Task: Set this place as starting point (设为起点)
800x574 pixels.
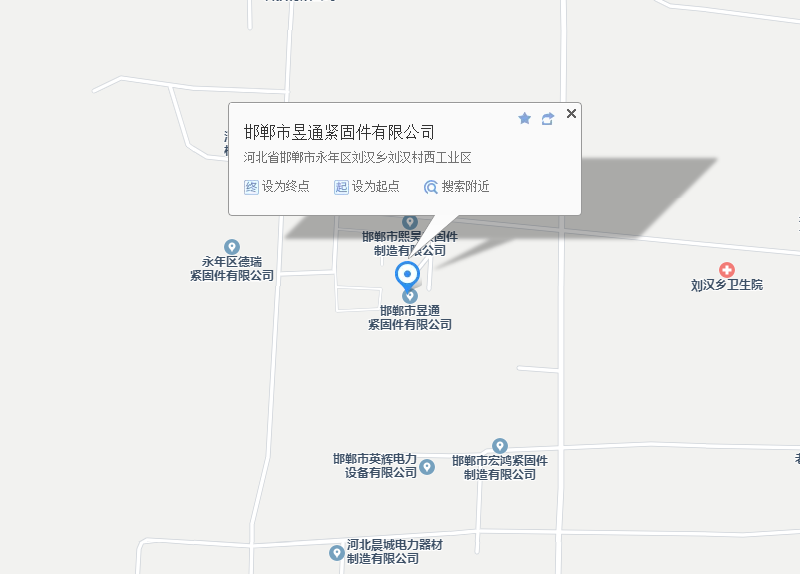Action: pyautogui.click(x=367, y=187)
